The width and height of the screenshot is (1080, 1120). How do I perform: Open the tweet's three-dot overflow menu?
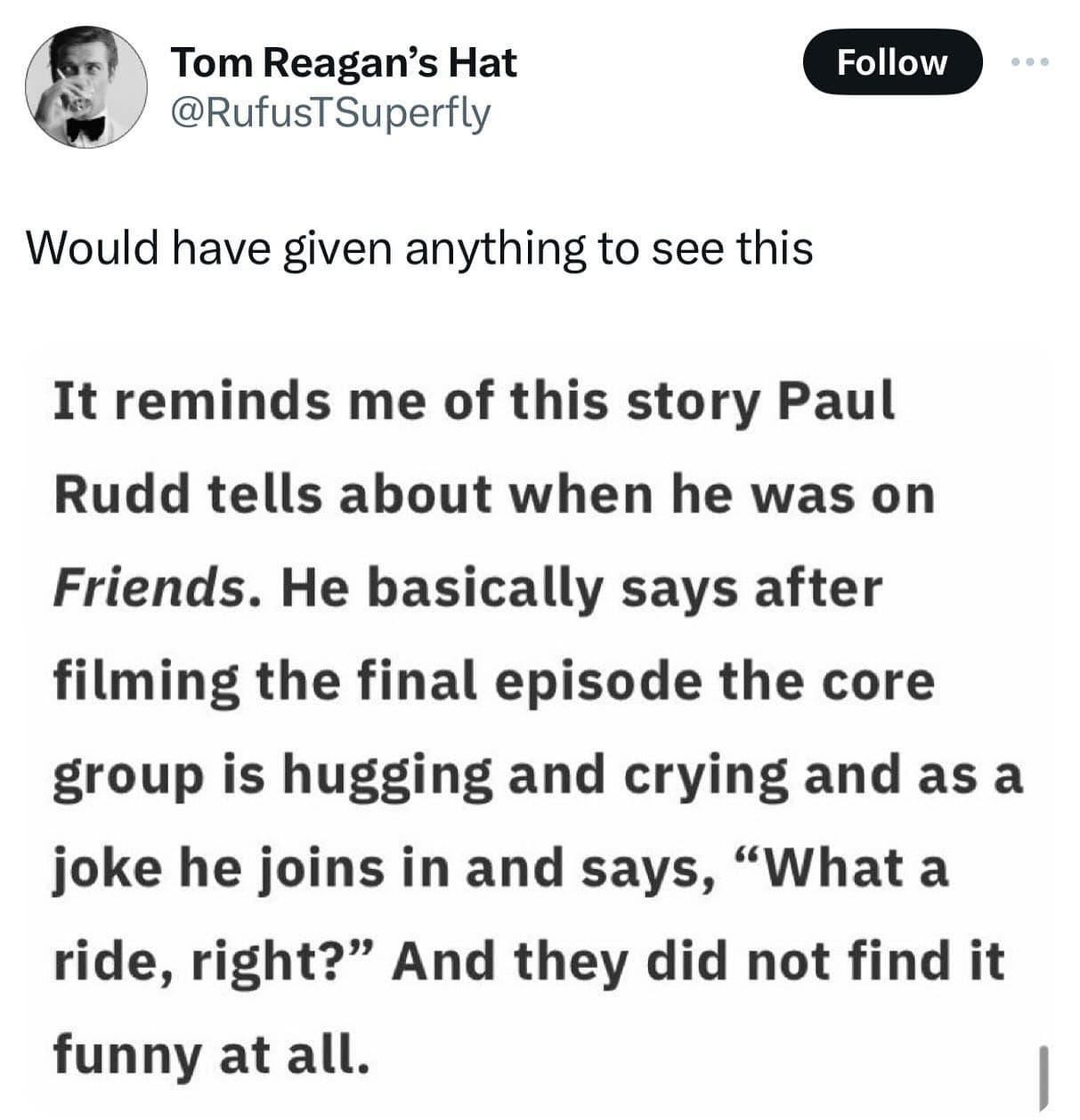click(1031, 62)
